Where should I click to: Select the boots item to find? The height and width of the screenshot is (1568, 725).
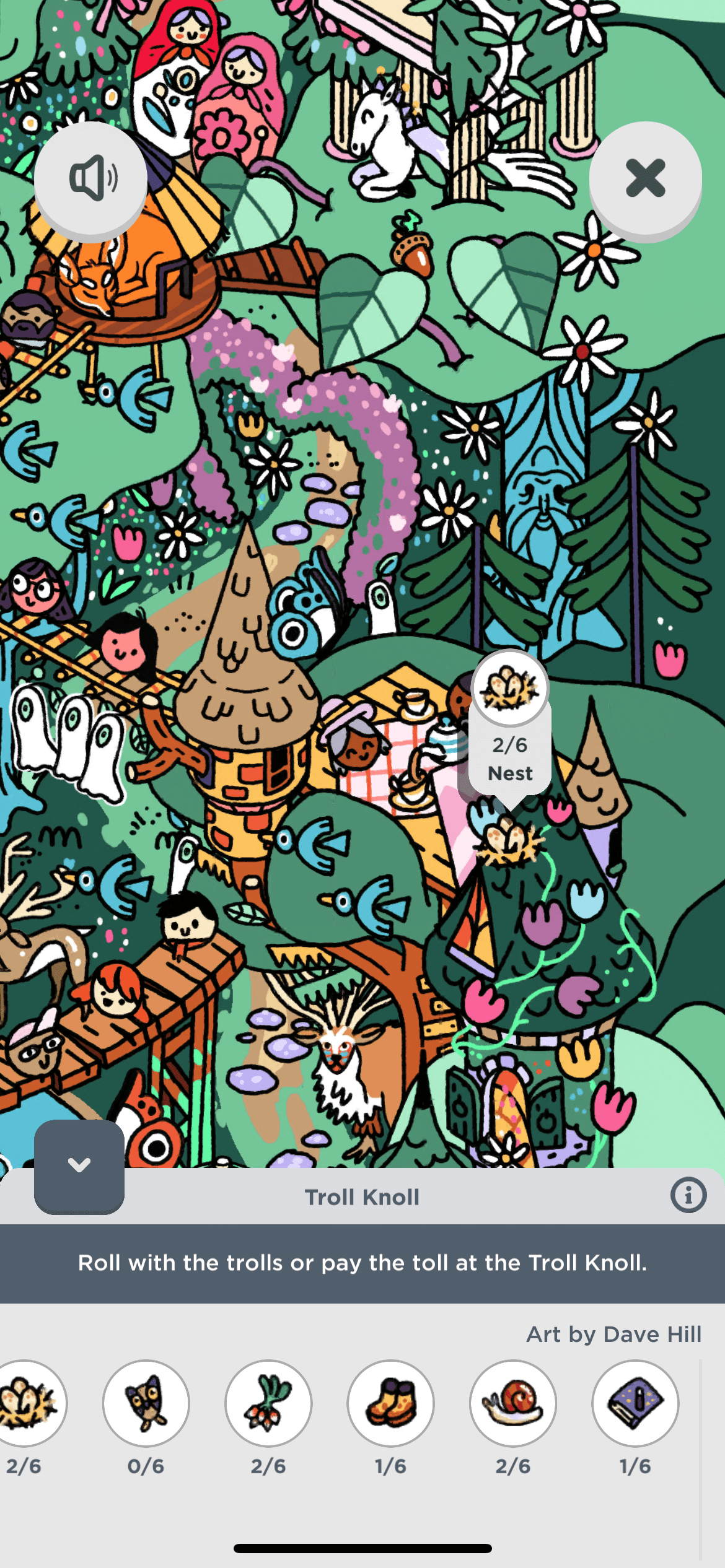pos(390,1403)
